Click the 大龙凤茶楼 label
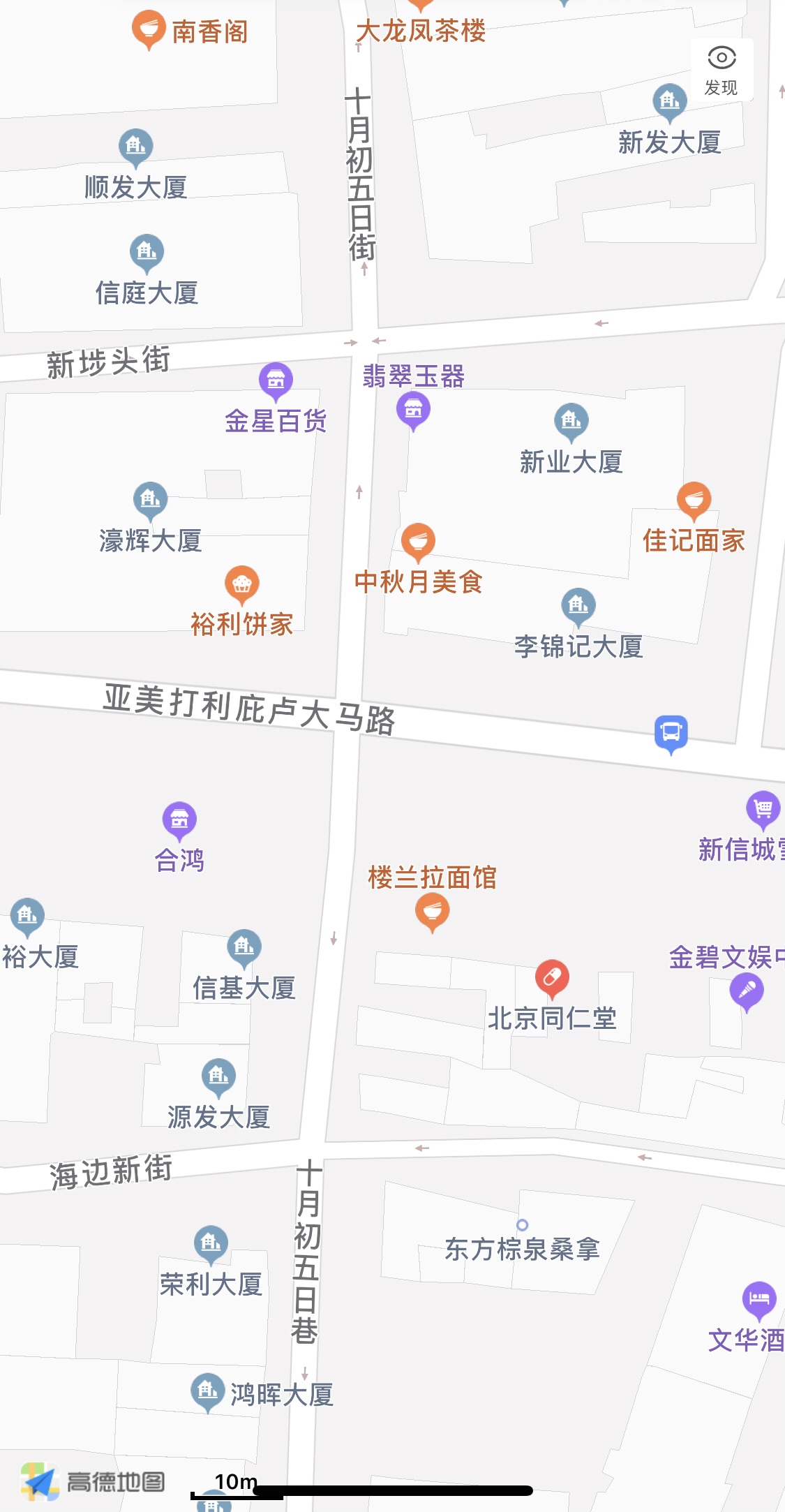785x1512 pixels. point(421,29)
